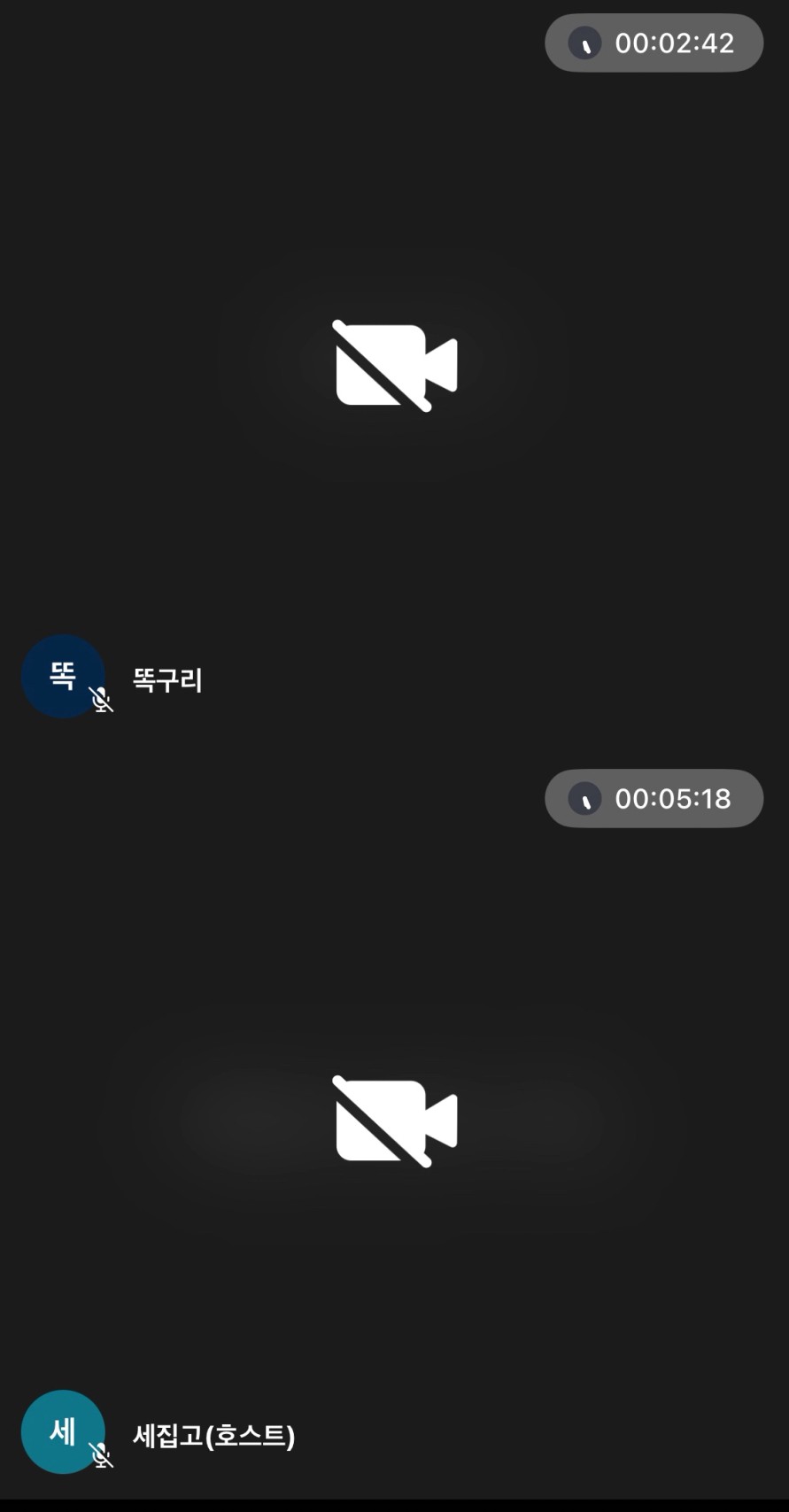
Task: Tap 똑구리's profile avatar
Action: [x=63, y=677]
